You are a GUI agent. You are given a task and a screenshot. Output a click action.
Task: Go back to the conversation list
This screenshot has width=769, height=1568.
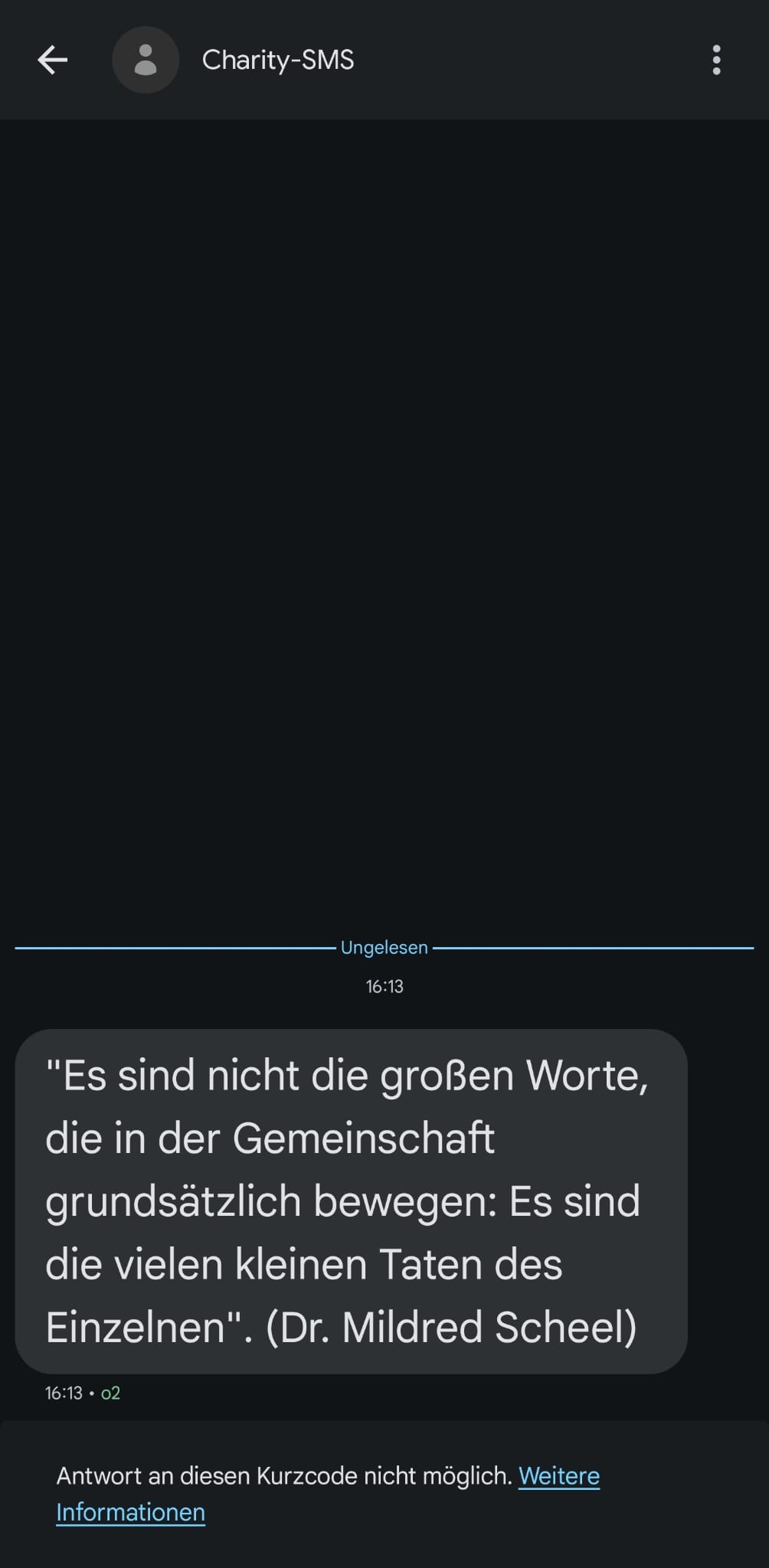52,60
